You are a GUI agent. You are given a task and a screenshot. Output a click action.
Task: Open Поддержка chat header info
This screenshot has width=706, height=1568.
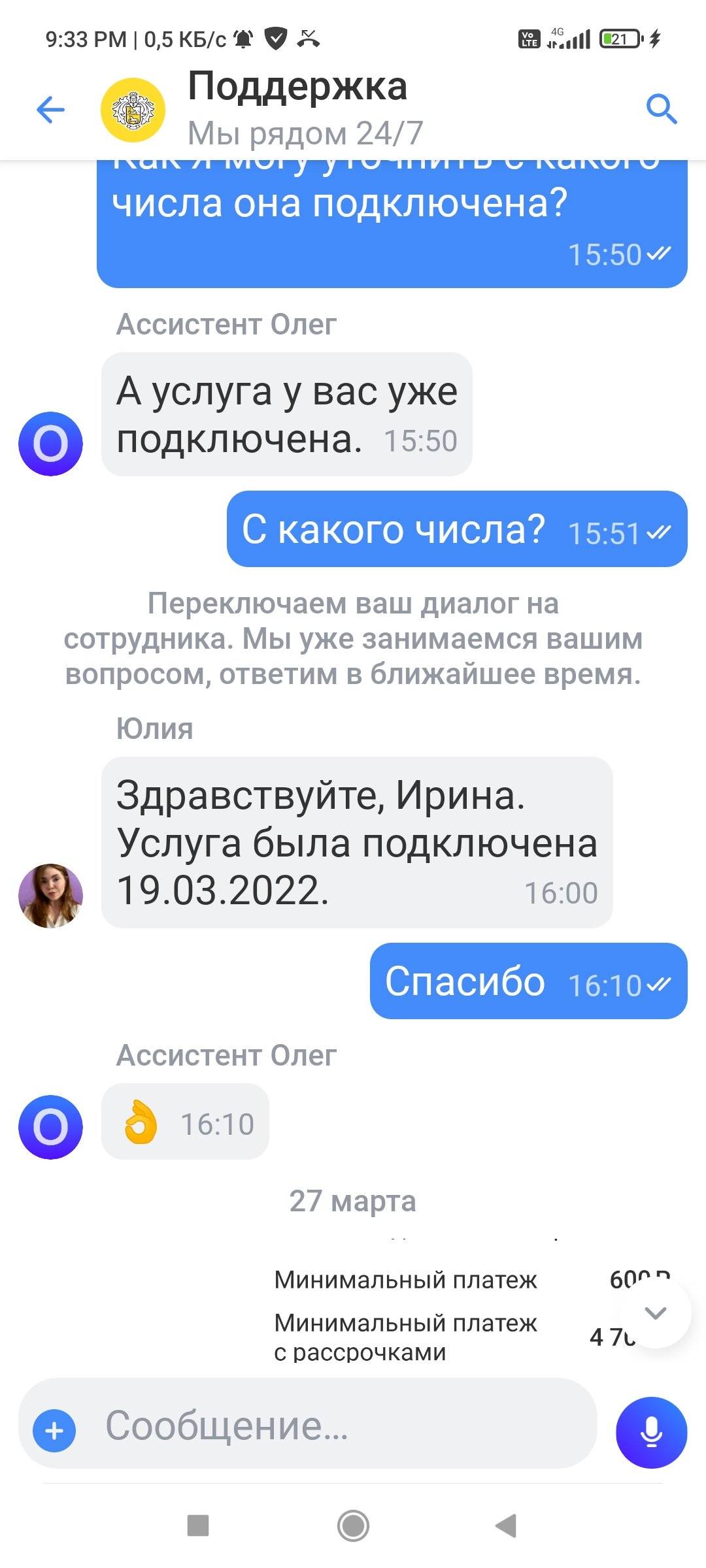[297, 108]
